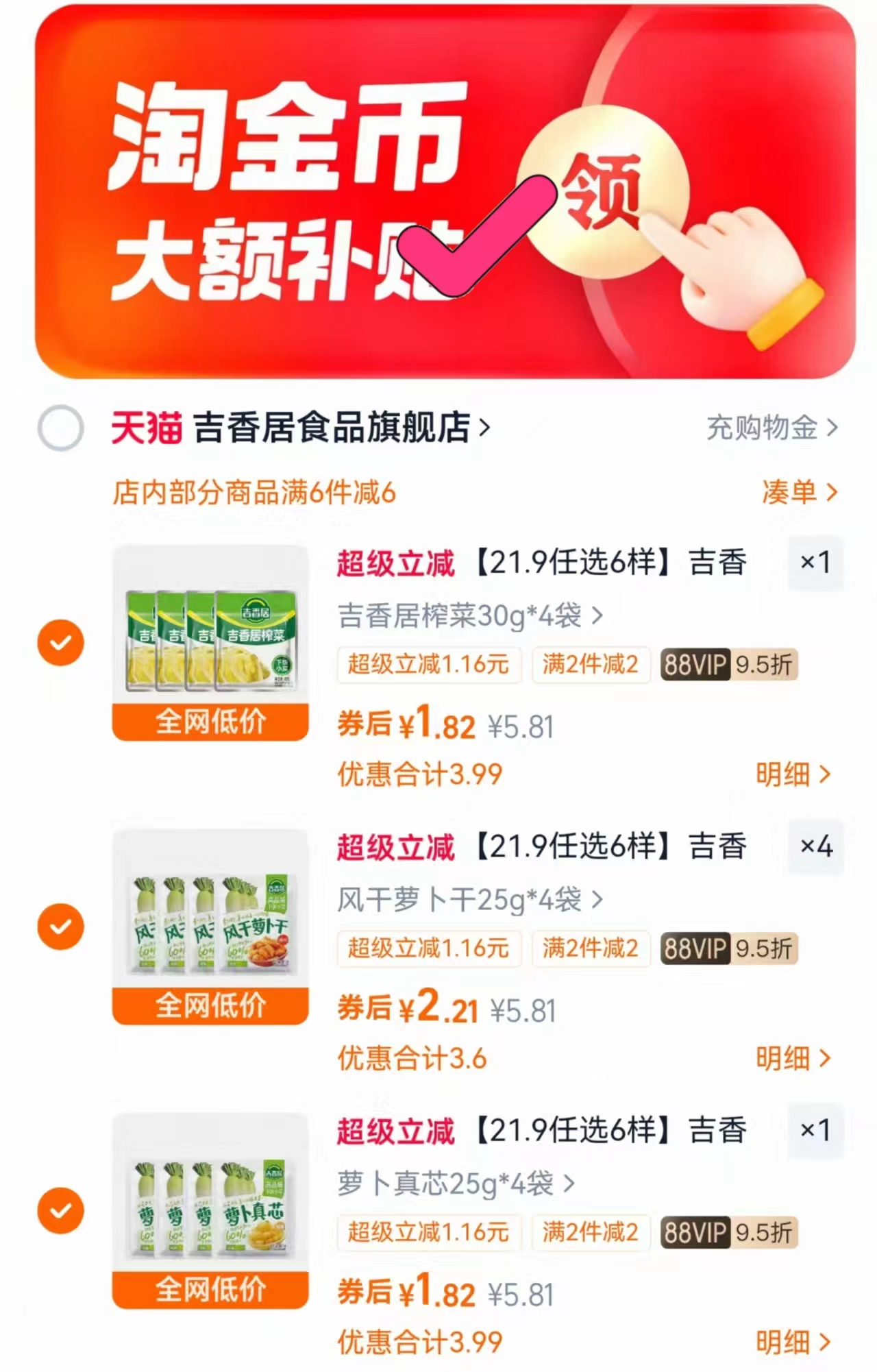Click the 天猫 store logo icon
Viewport: 877px width, 1372px height.
[146, 426]
